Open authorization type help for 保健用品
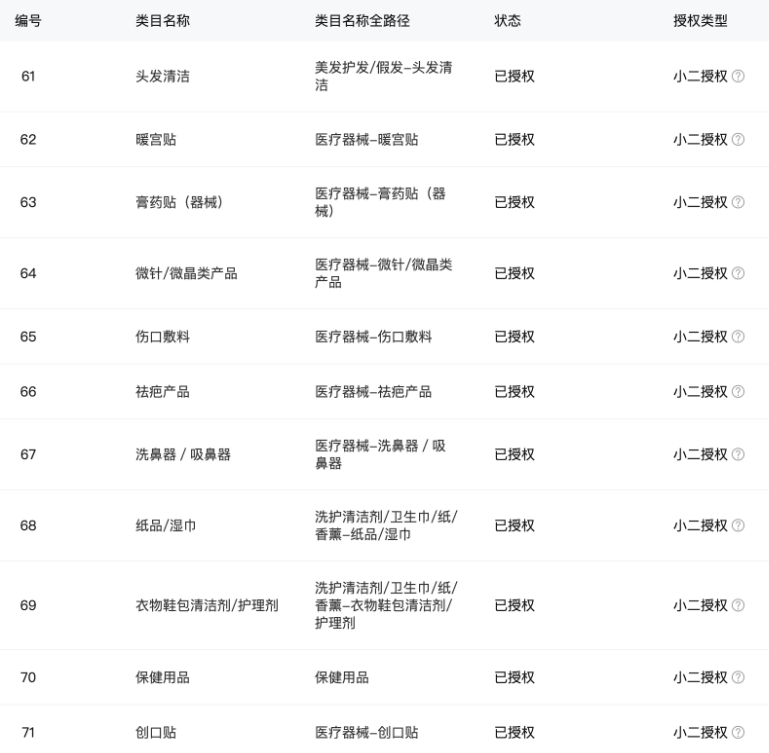Viewport: 769px width, 753px height. 738,677
